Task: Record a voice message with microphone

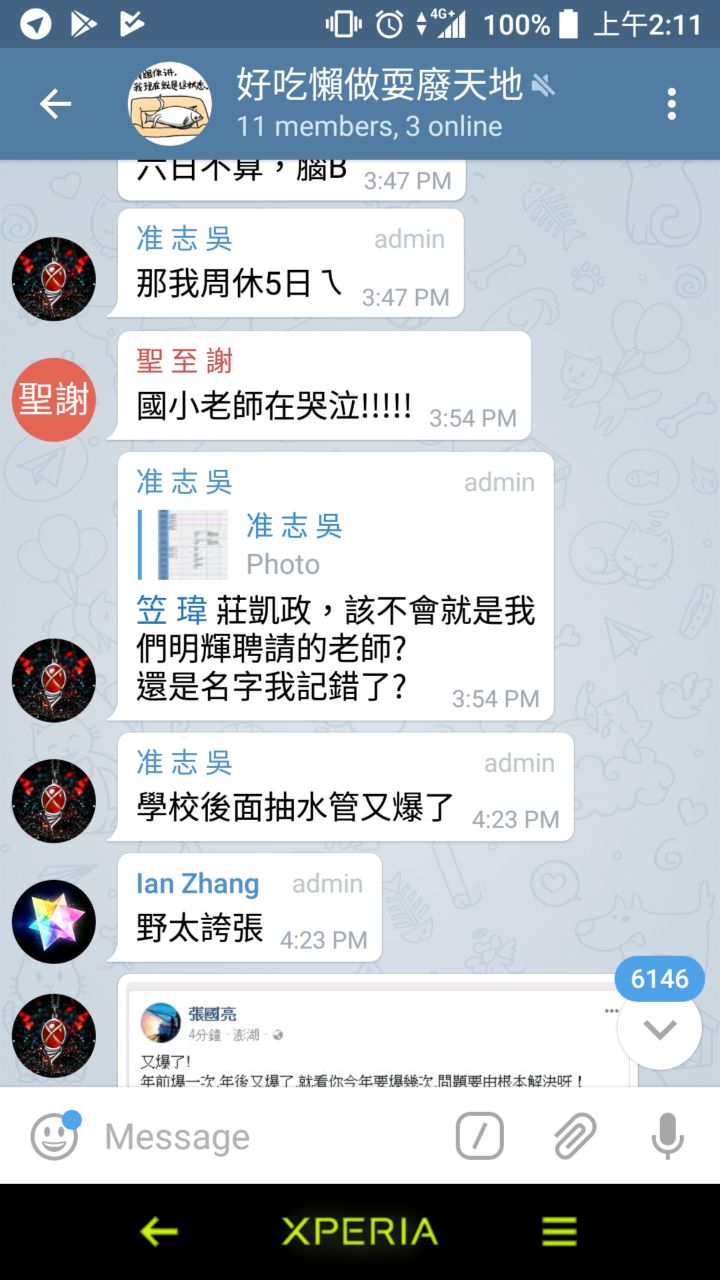Action: (667, 1136)
